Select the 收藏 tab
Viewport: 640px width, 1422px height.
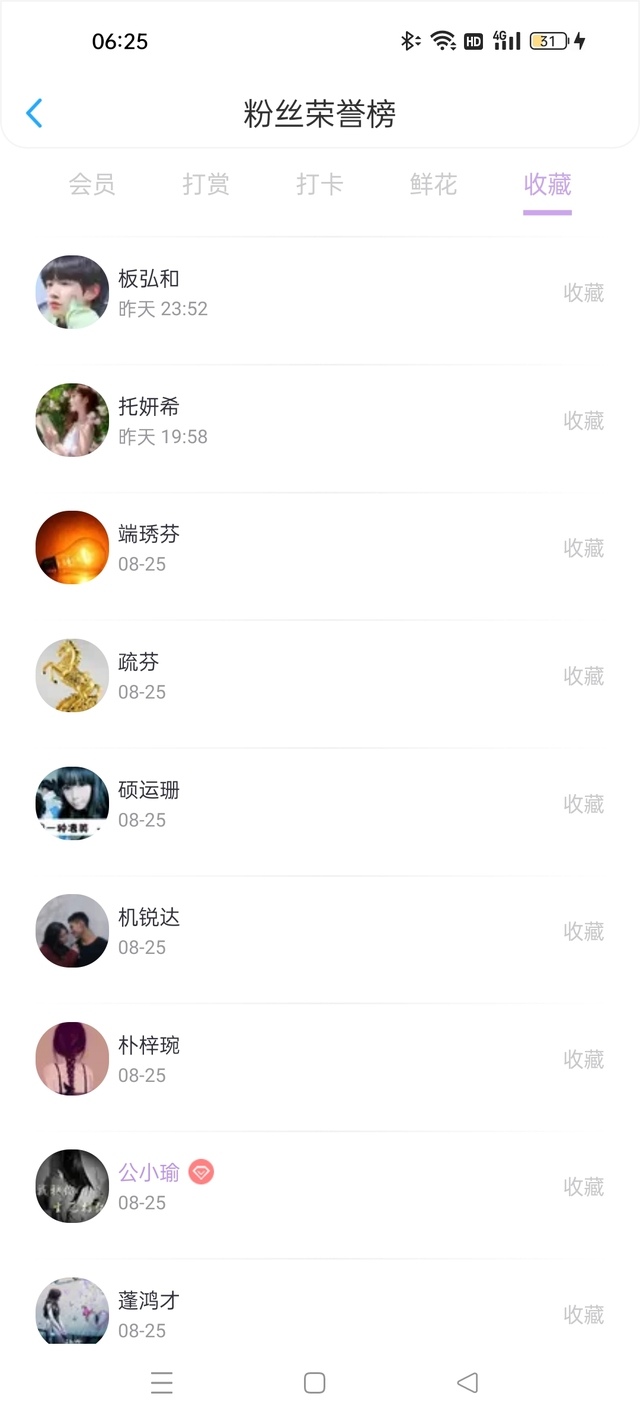click(547, 184)
